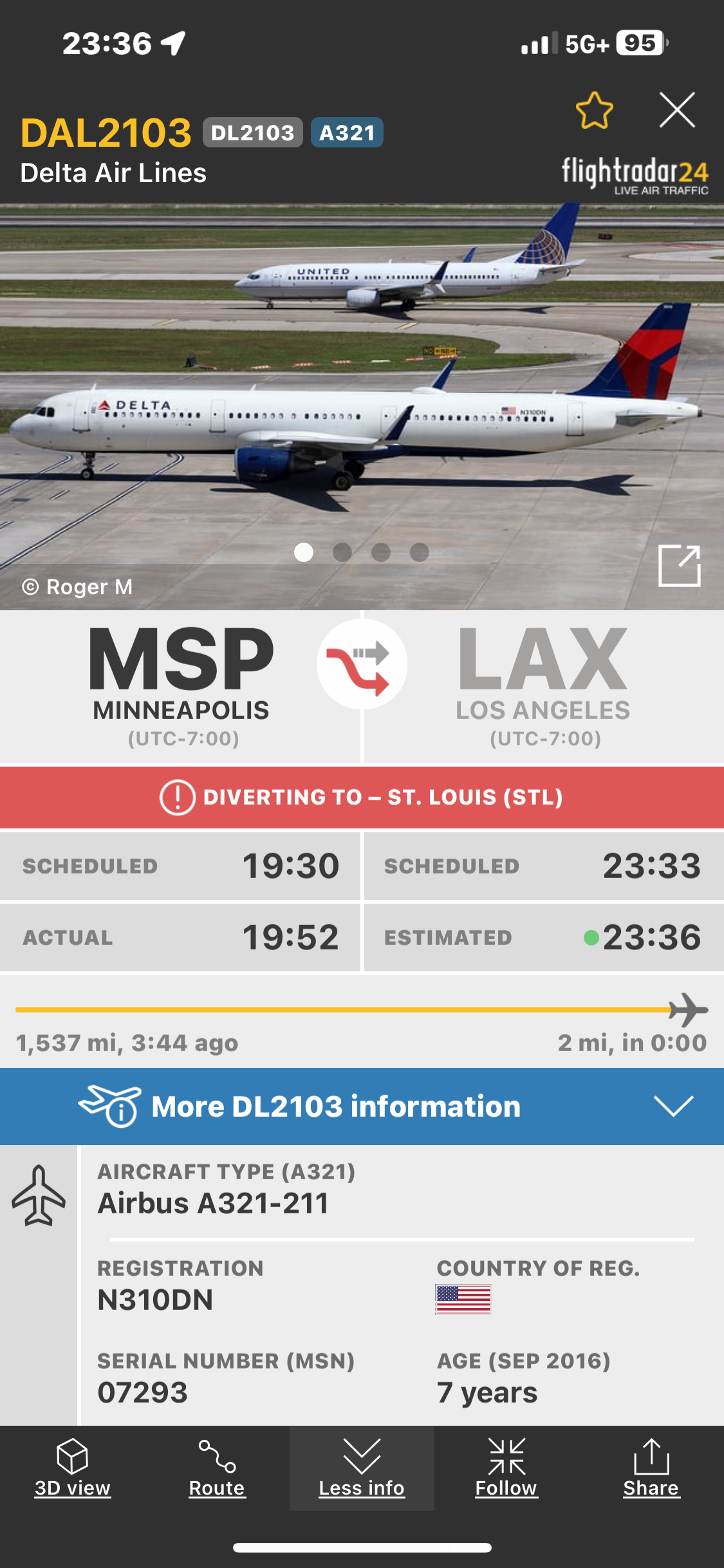This screenshot has height=1568, width=724.
Task: Share flight DL2103
Action: pyautogui.click(x=651, y=1468)
